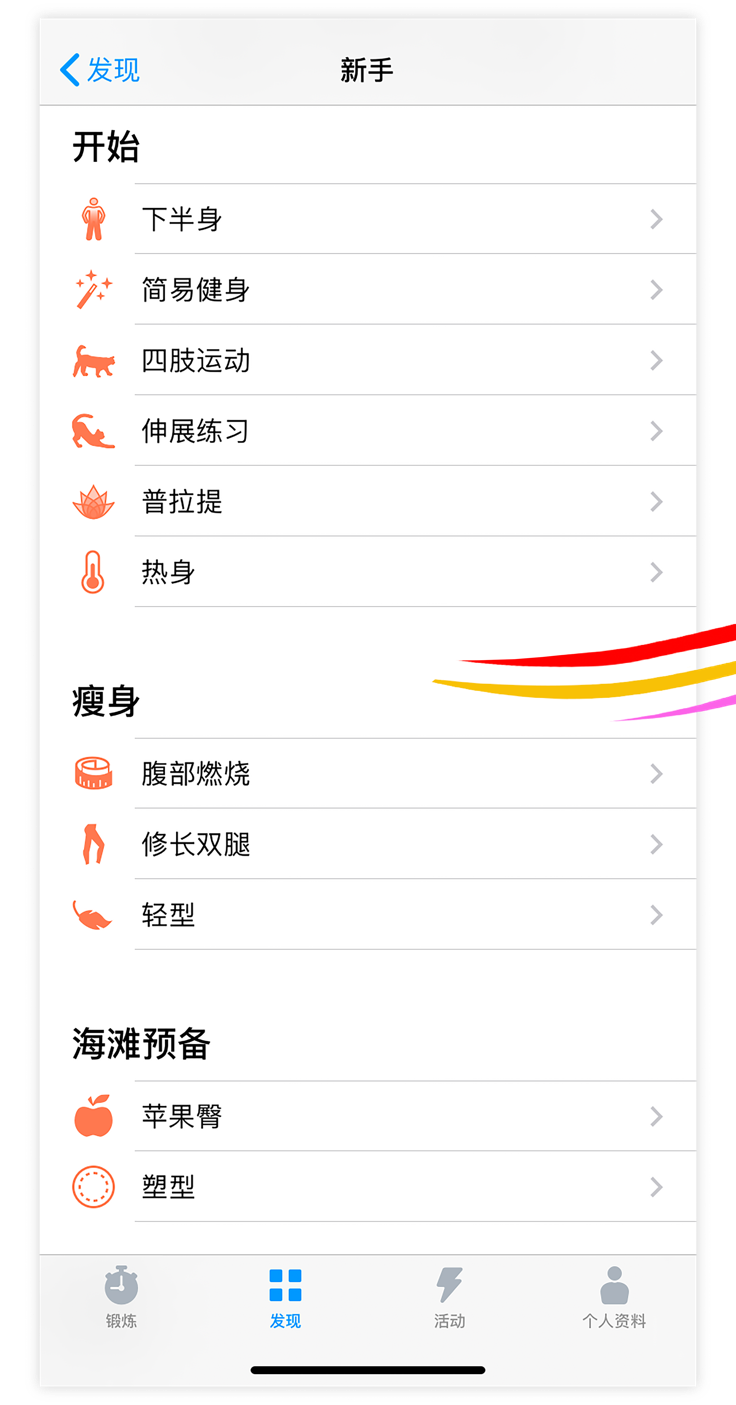Switch to the 锻炼 tab
736x1405 pixels.
121,1297
